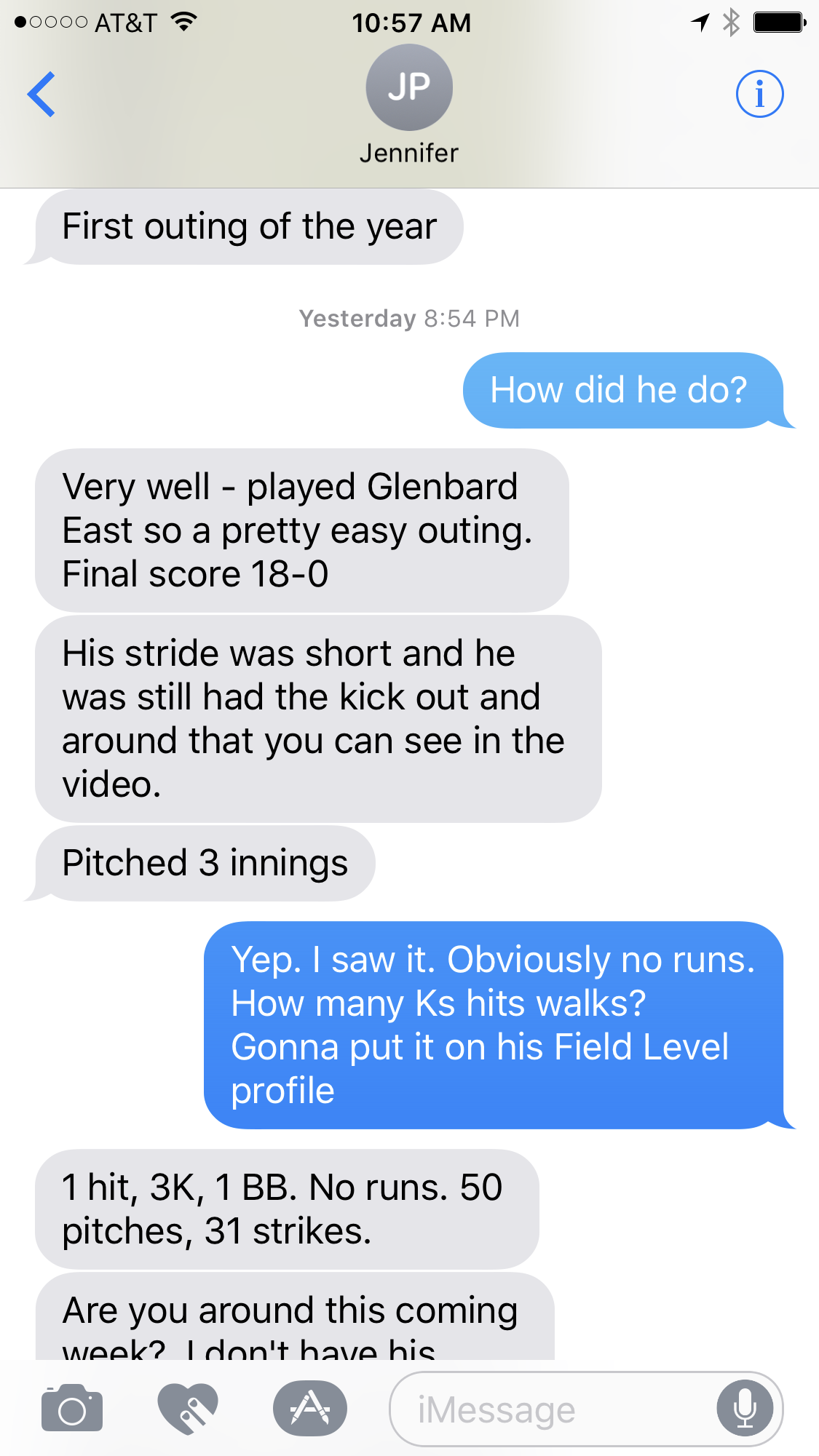The width and height of the screenshot is (819, 1456).
Task: Open the camera to attach a photo
Action: coord(72,1409)
